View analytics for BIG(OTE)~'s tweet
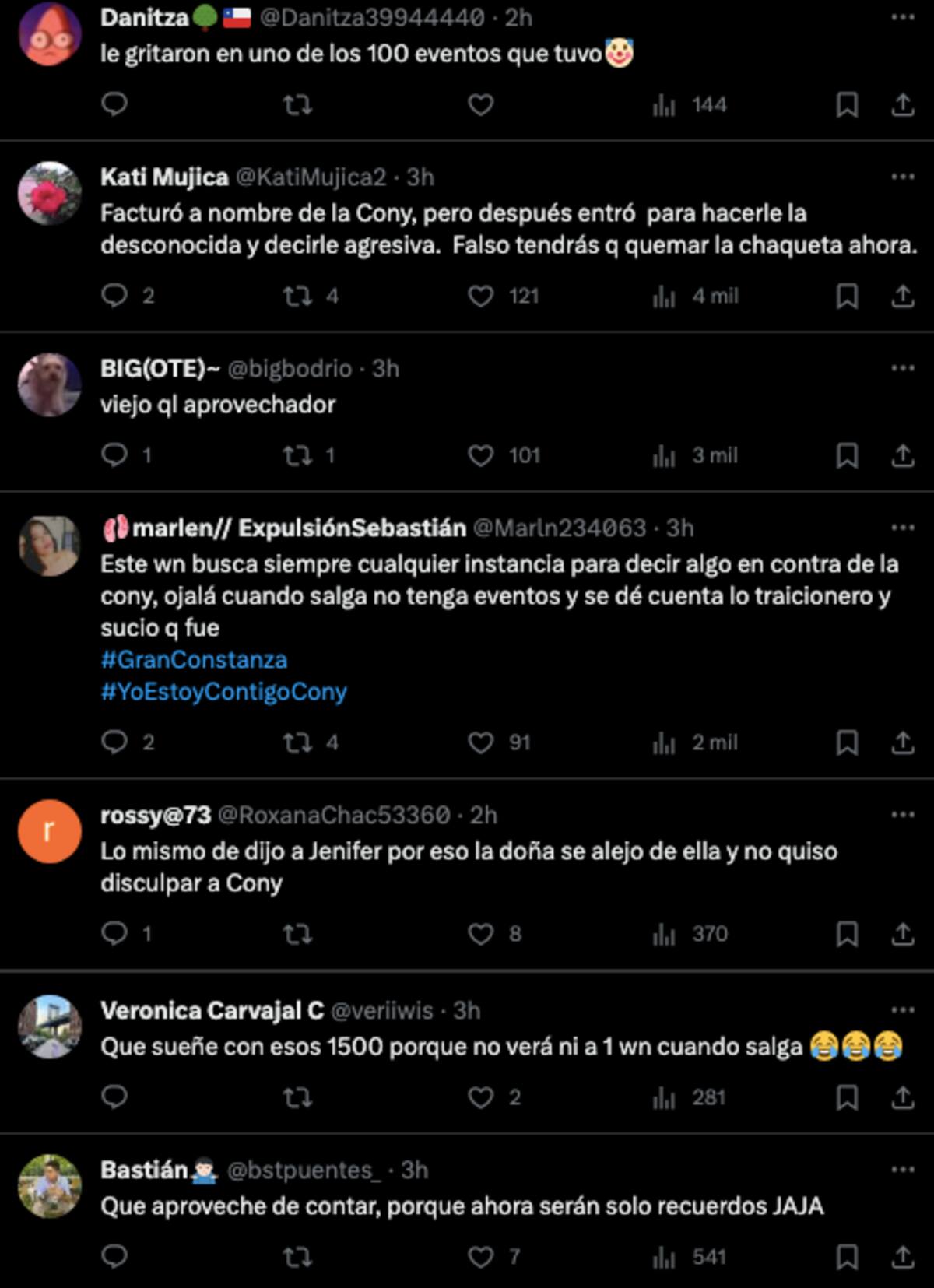The image size is (934, 1288). 664,455
